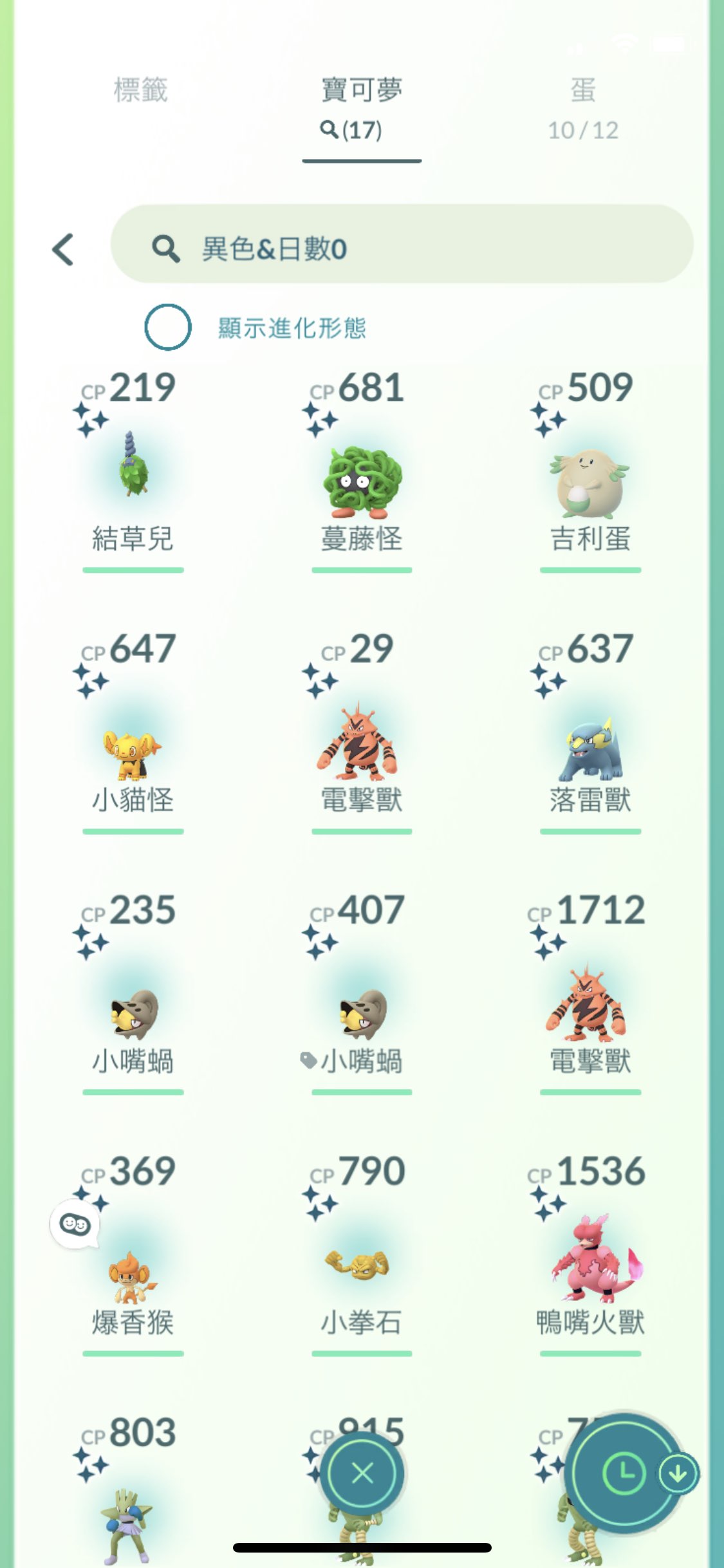View 落雷獸 with CP 637
The height and width of the screenshot is (1568, 724).
(x=590, y=747)
